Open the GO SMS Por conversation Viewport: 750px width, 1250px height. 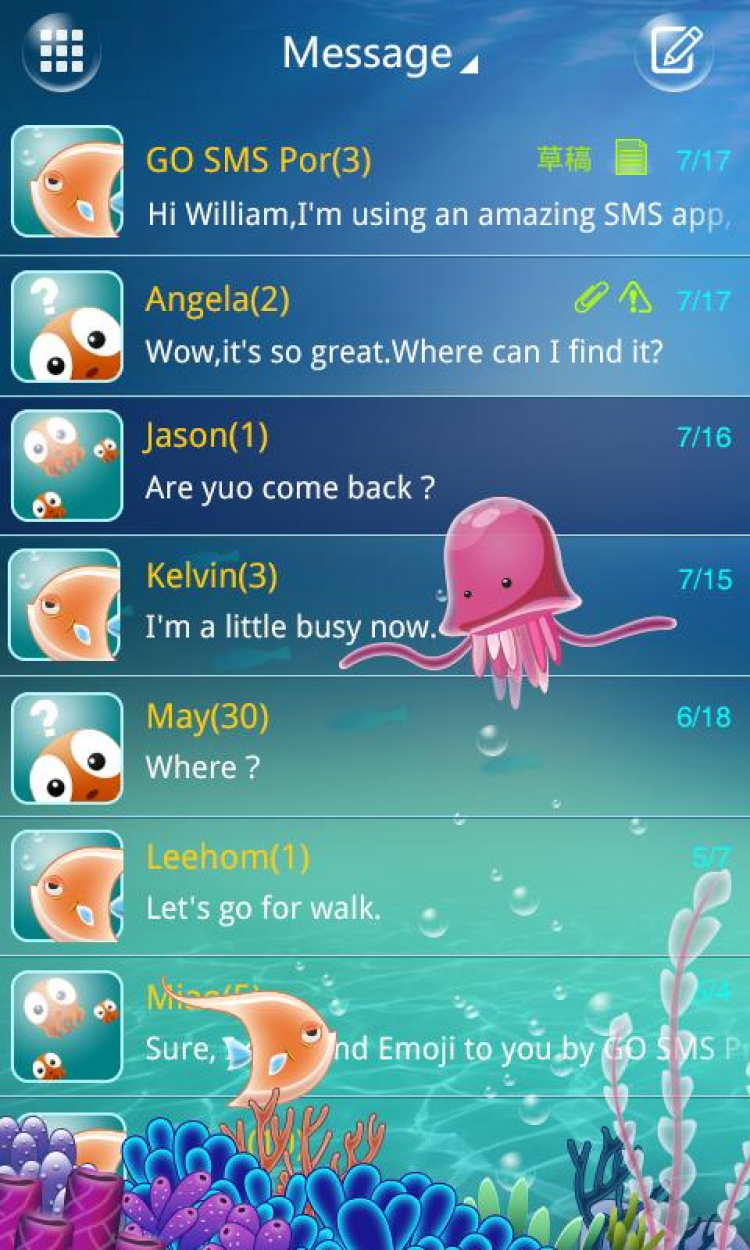[x=430, y=187]
